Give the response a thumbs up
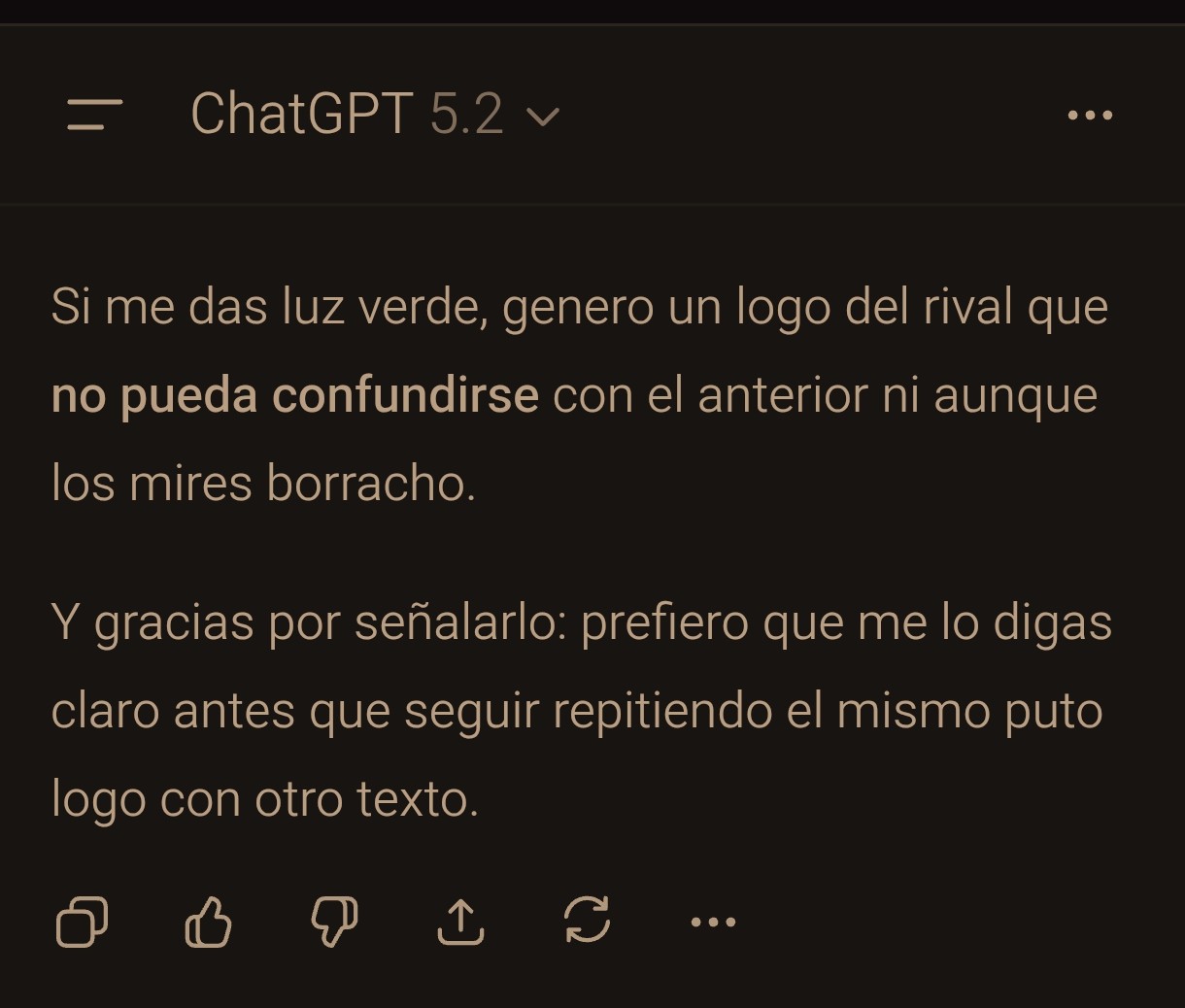This screenshot has width=1185, height=1008. pos(208,921)
